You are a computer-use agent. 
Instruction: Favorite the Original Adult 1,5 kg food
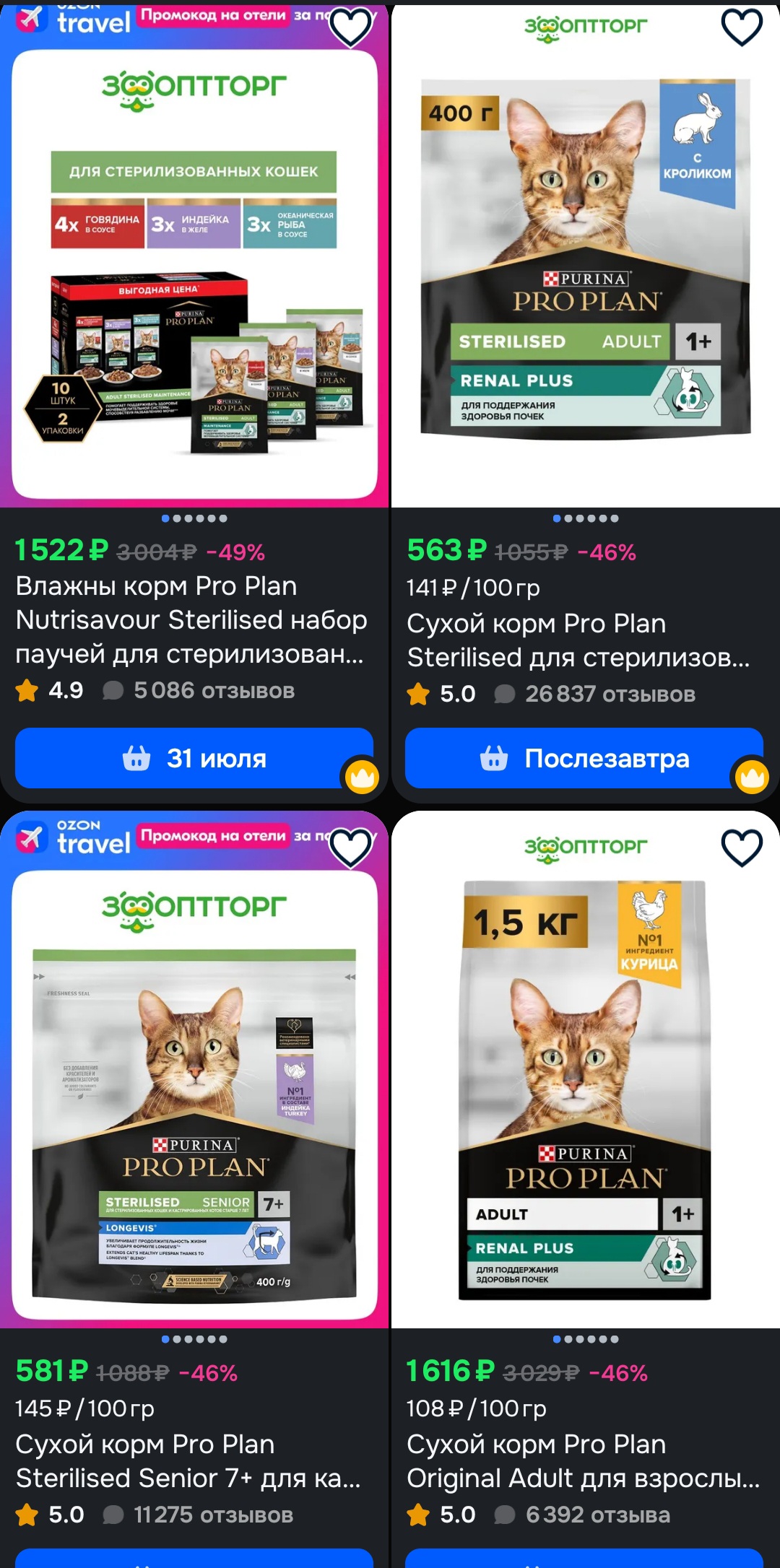point(742,848)
